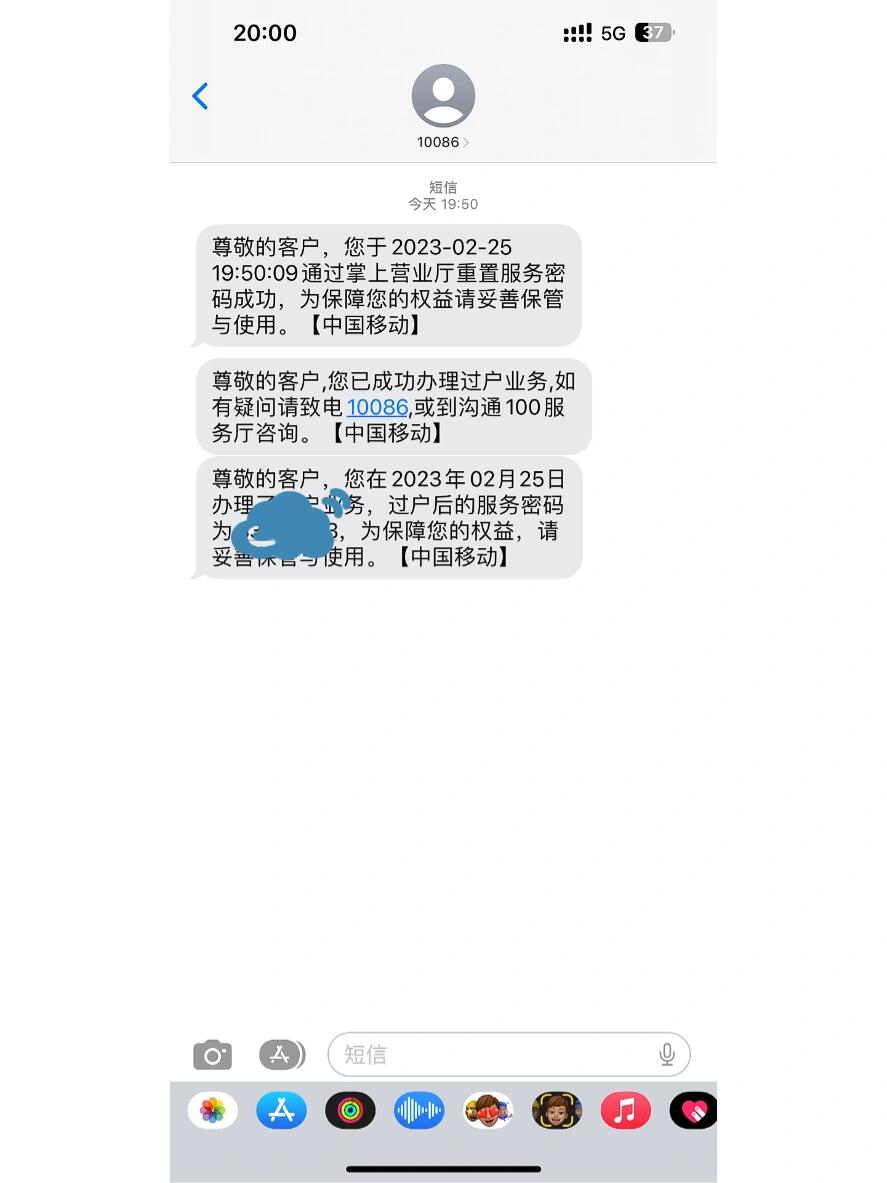
Task: Record an audio message with the waveform icon
Action: (x=419, y=1110)
